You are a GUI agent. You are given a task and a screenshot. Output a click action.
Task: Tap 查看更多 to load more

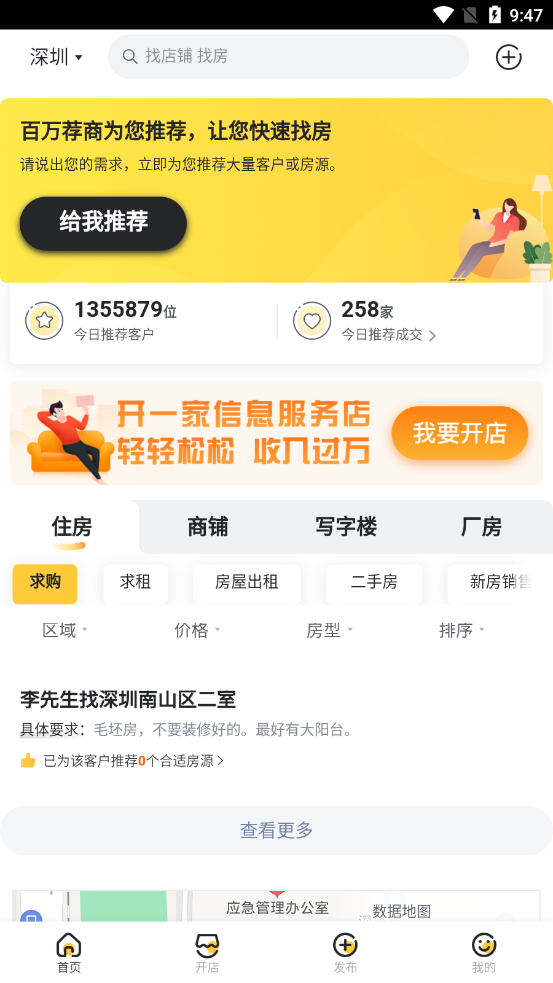click(276, 830)
